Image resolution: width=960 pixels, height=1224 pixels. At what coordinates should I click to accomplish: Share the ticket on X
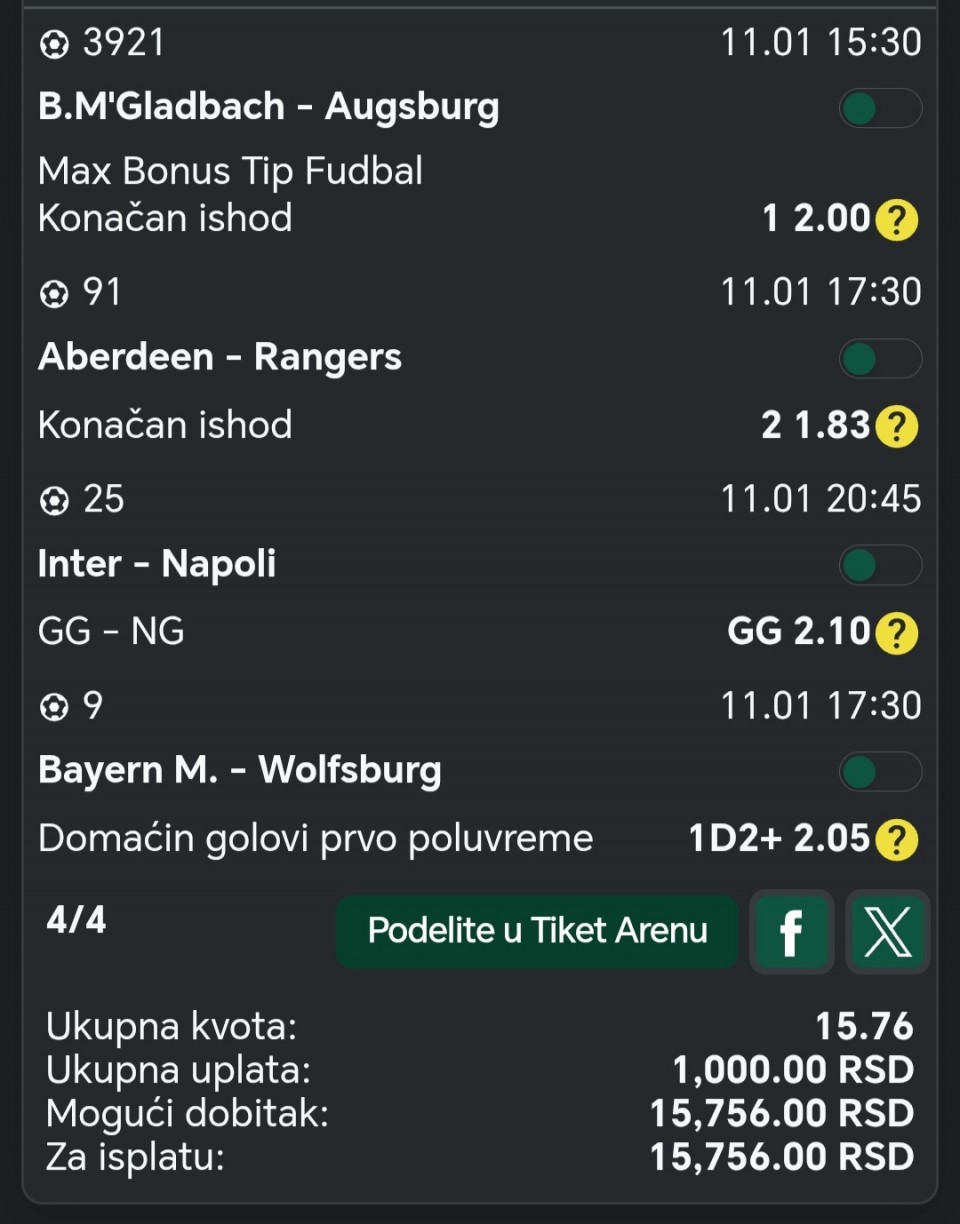pos(887,932)
